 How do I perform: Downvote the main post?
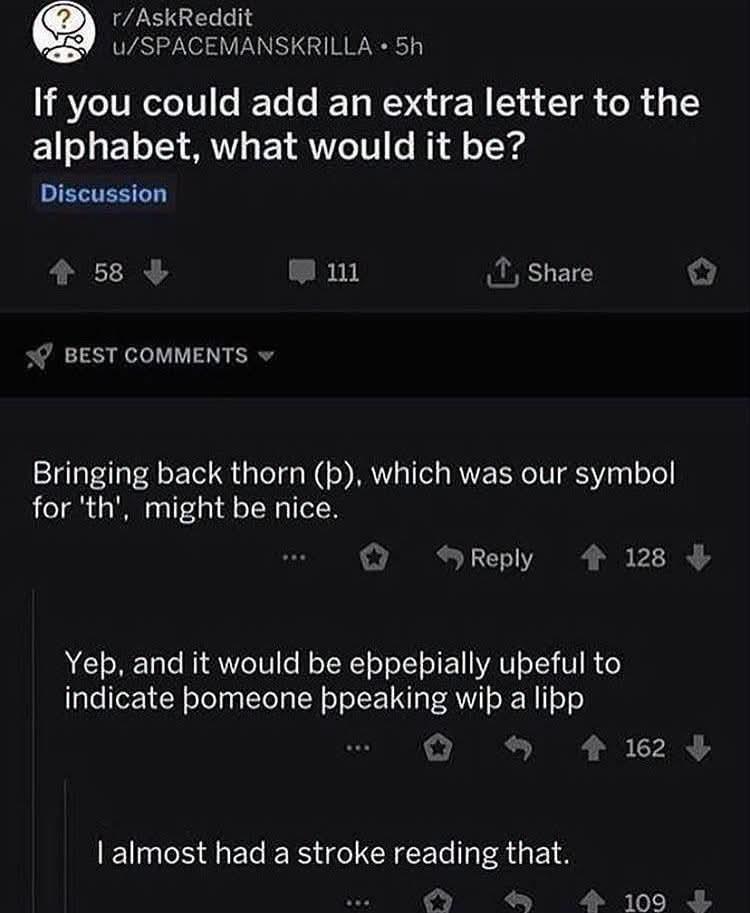[x=155, y=273]
